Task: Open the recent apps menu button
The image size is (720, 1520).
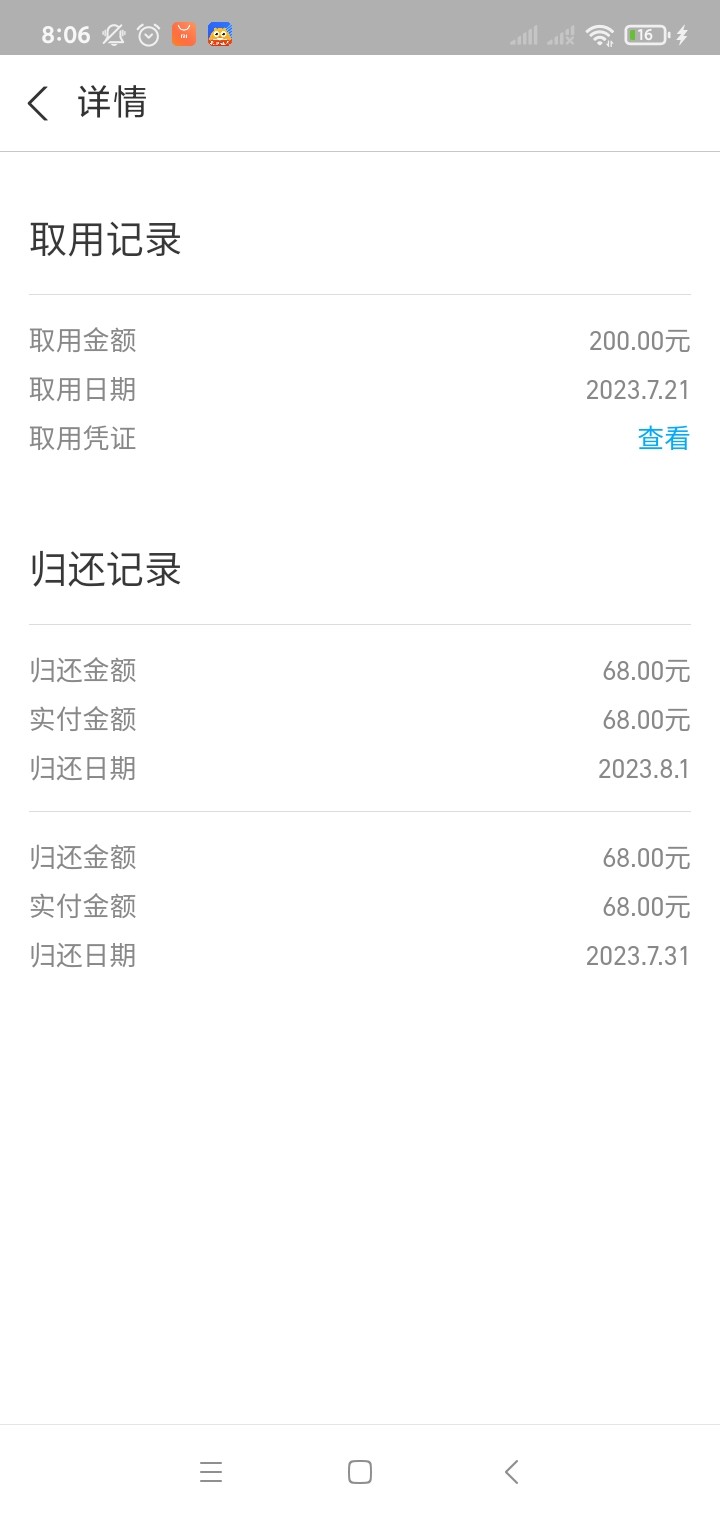Action: (x=210, y=1472)
